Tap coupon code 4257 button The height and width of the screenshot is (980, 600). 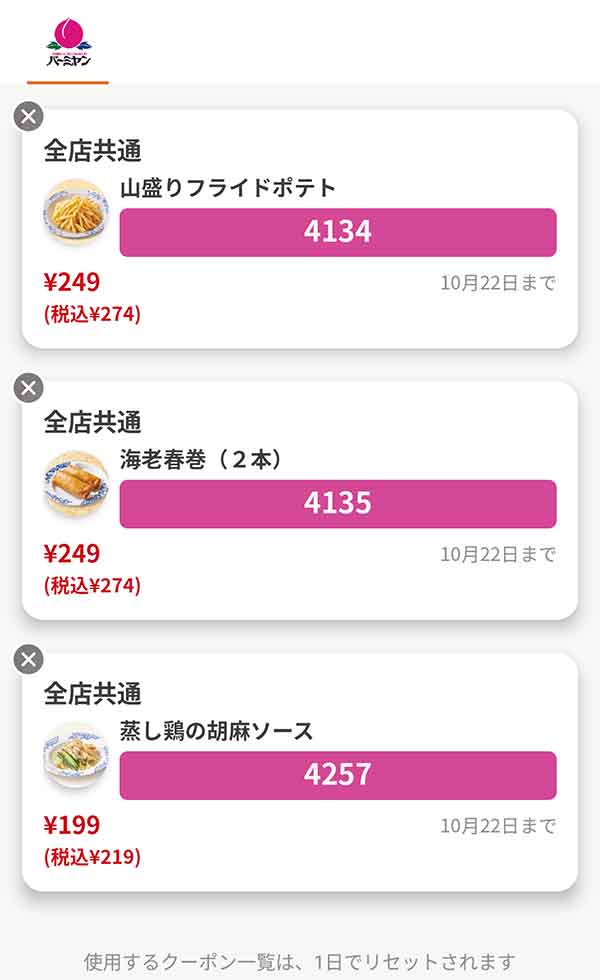[x=337, y=775]
